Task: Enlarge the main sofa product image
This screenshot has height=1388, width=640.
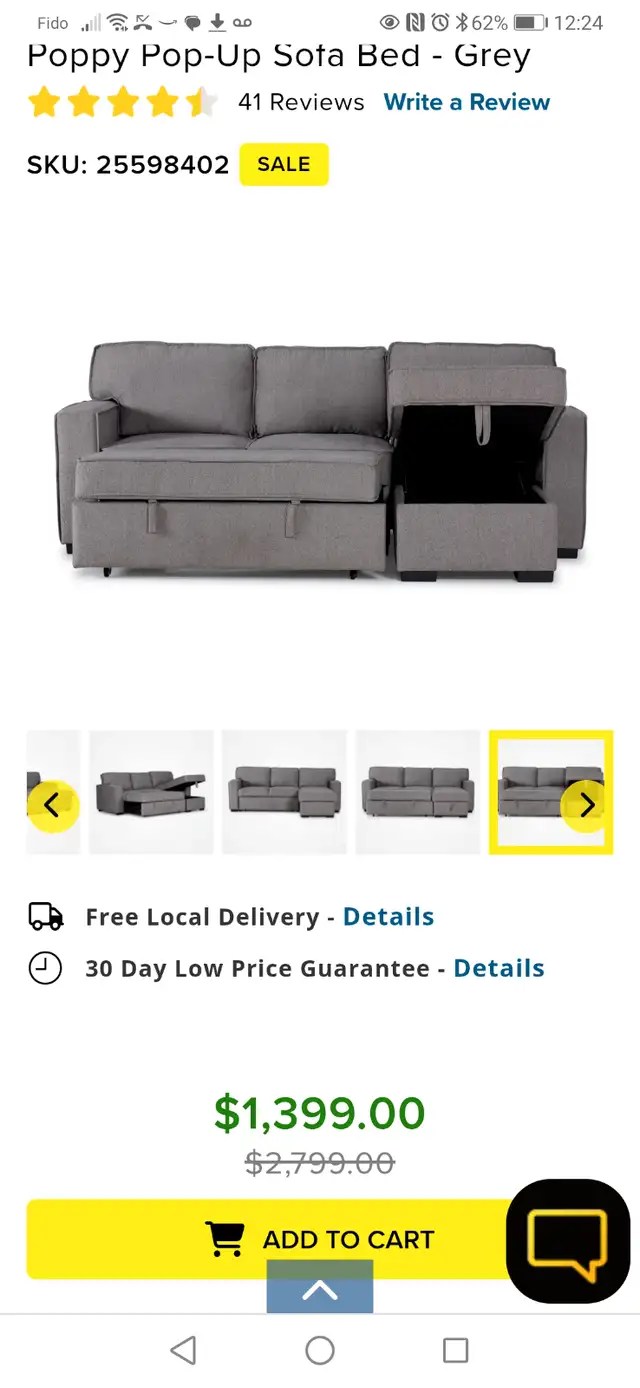Action: coord(320,460)
